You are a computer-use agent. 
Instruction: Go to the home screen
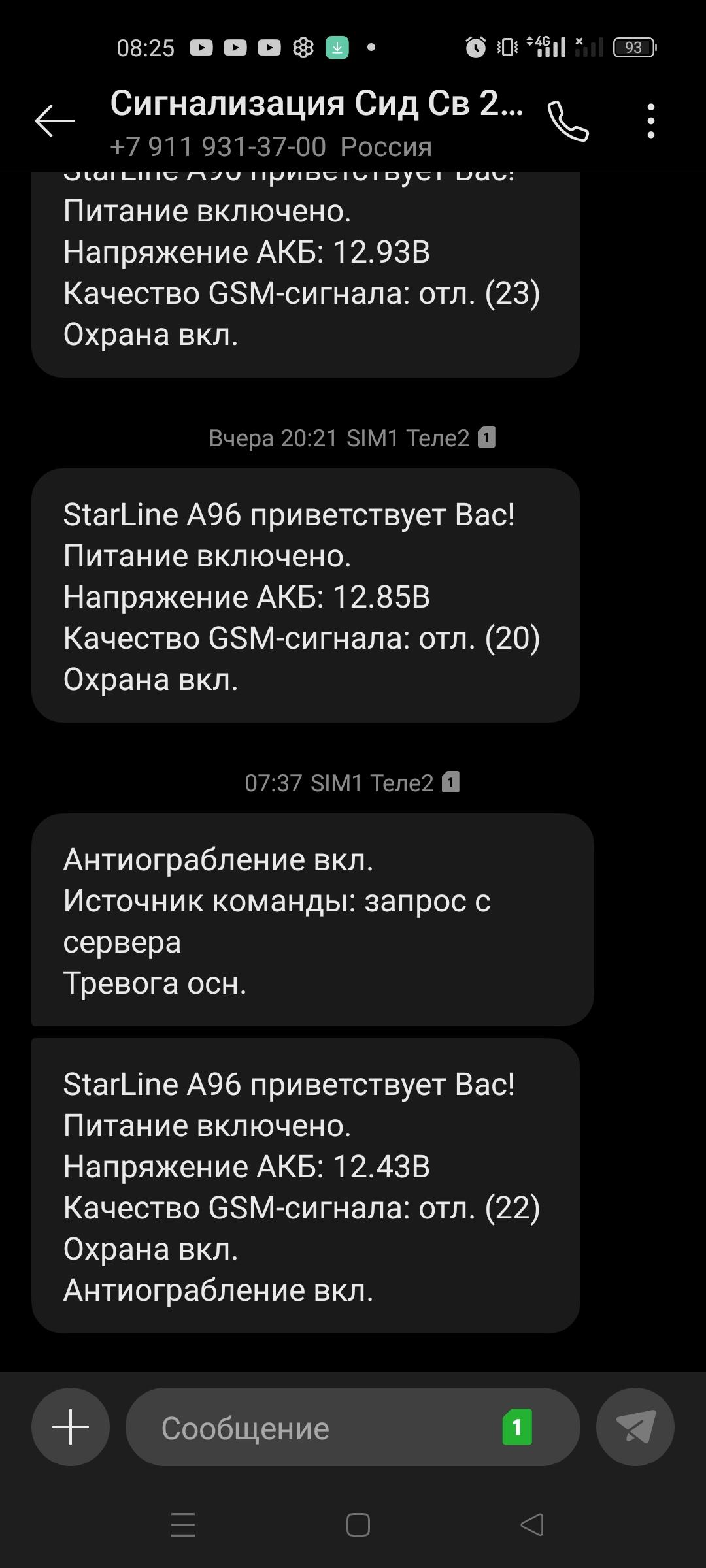coord(358,1525)
